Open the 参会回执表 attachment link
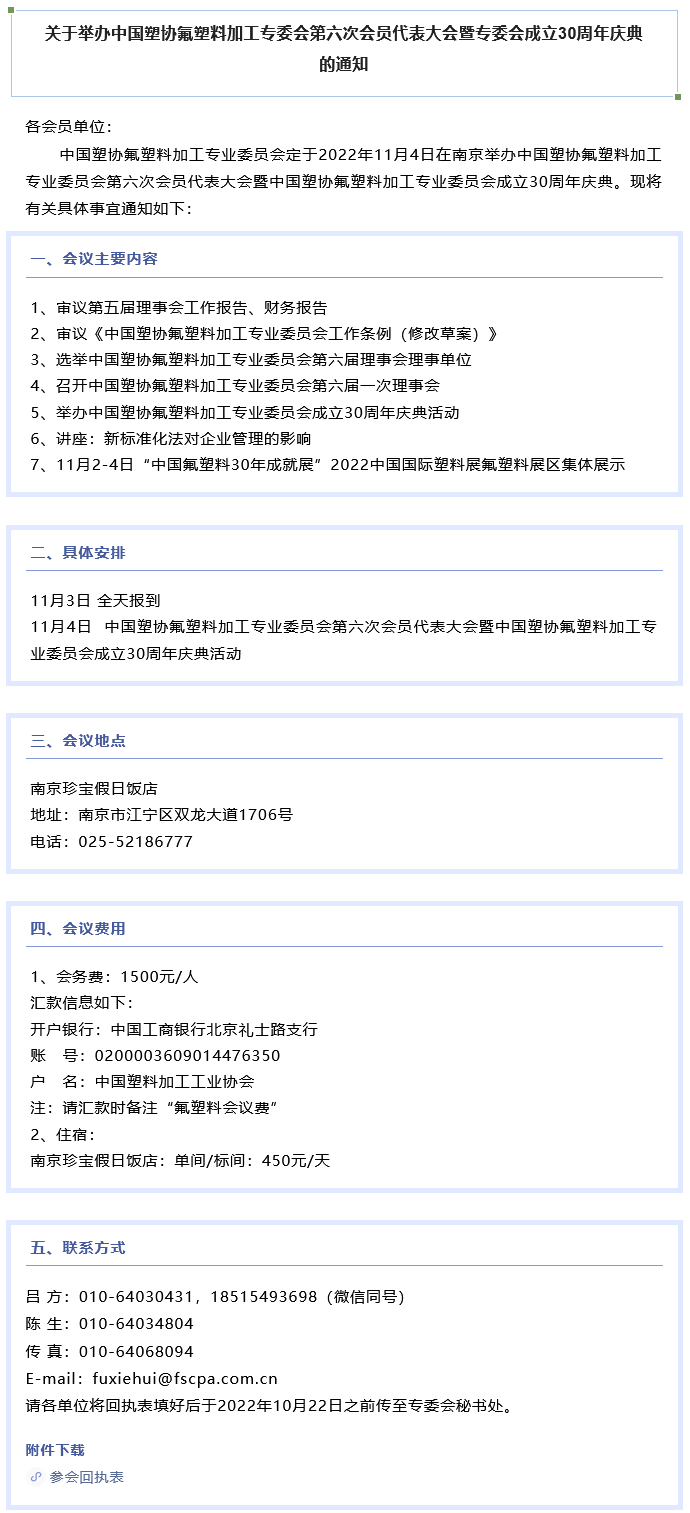This screenshot has width=690, height=1513. 86,1477
